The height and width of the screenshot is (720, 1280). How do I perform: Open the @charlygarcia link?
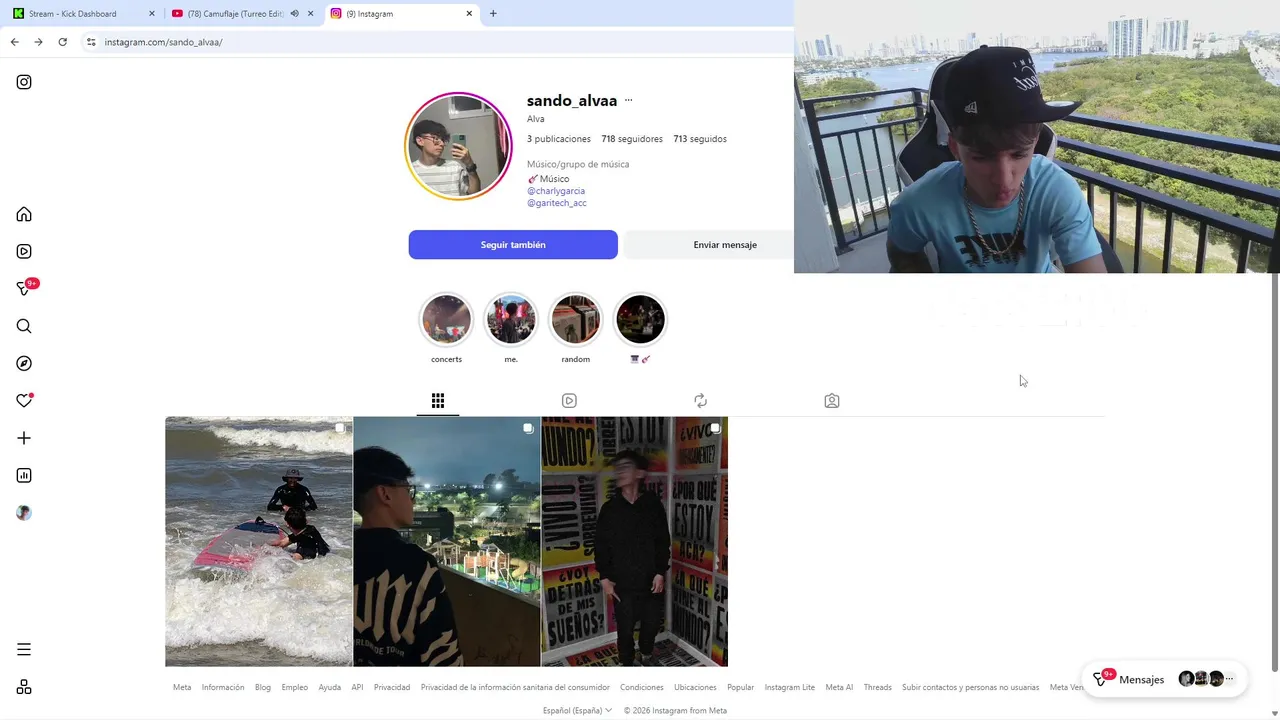click(x=556, y=191)
